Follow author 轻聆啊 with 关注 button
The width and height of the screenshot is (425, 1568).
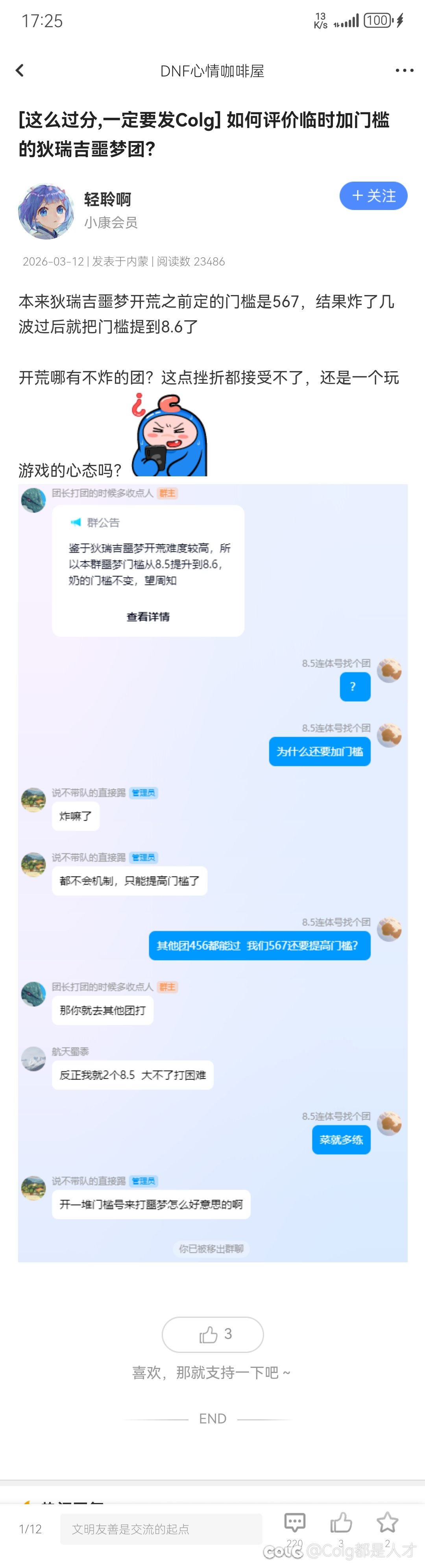(373, 196)
